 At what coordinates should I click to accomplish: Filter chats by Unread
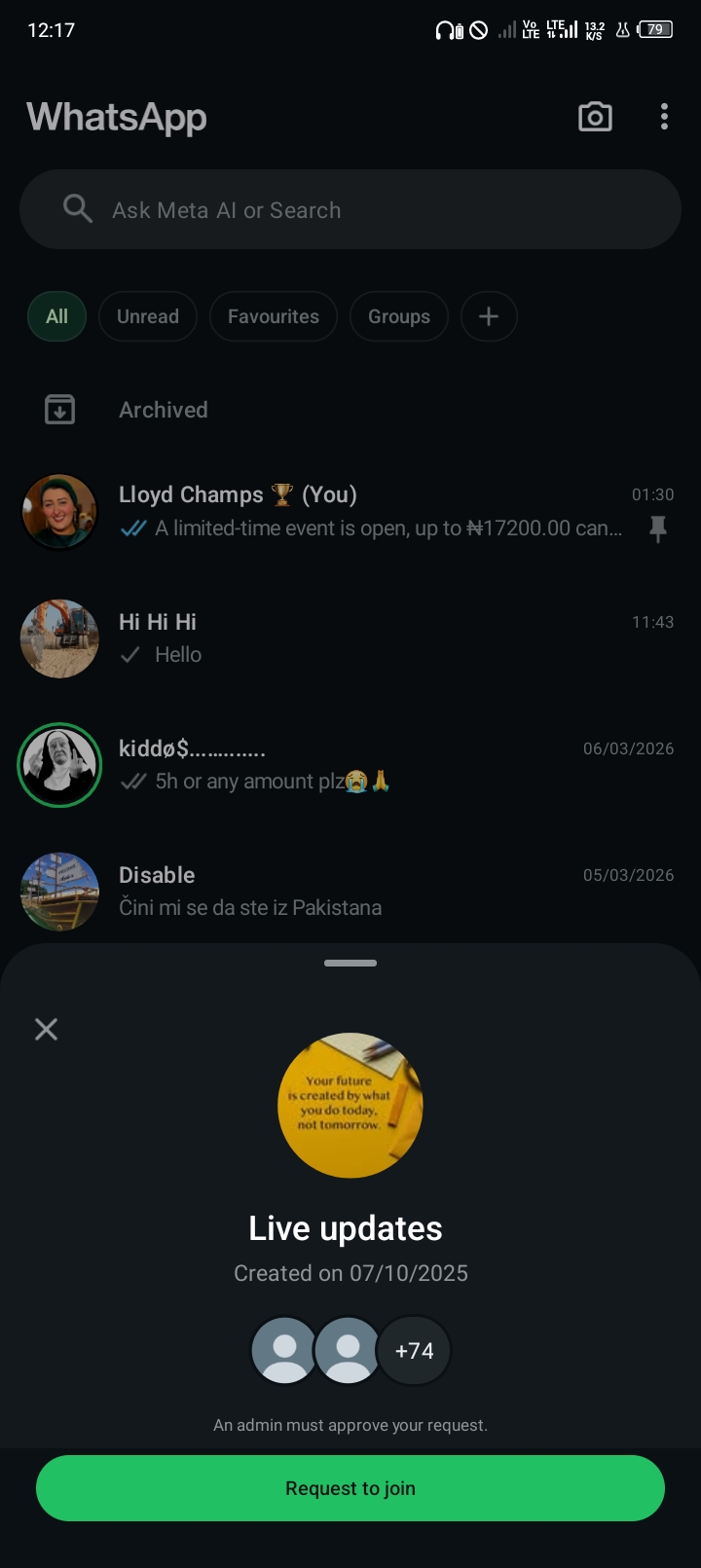click(x=148, y=316)
